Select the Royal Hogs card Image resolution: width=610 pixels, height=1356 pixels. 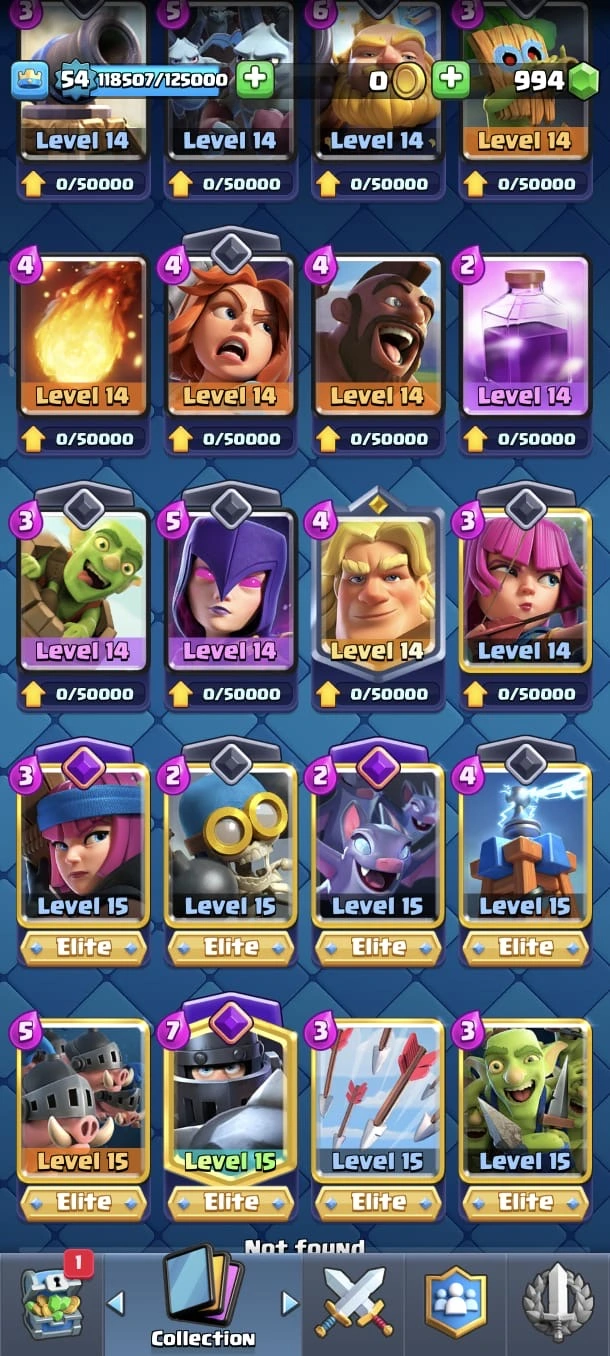(x=82, y=1100)
